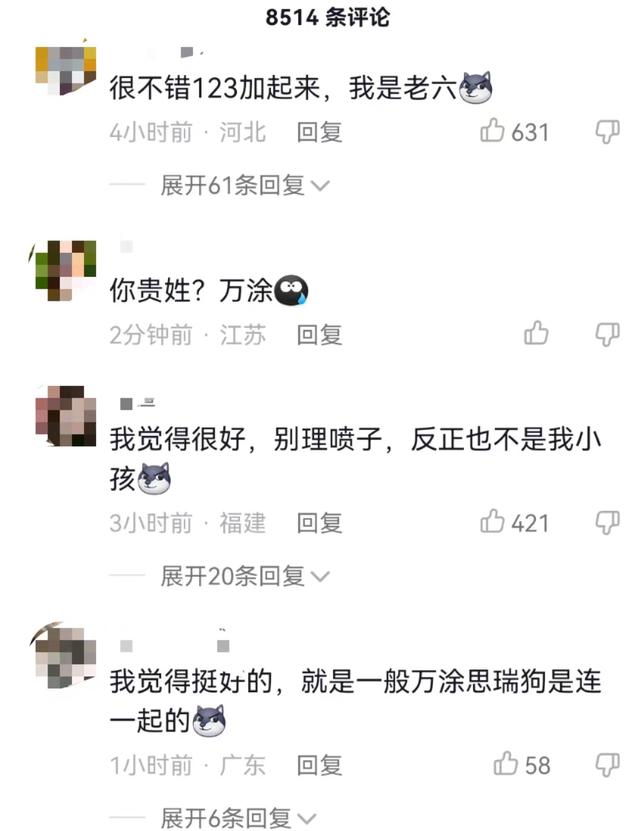This screenshot has height=831, width=640.
Task: Dislike the comment '很不错123加起来'
Action: click(607, 132)
